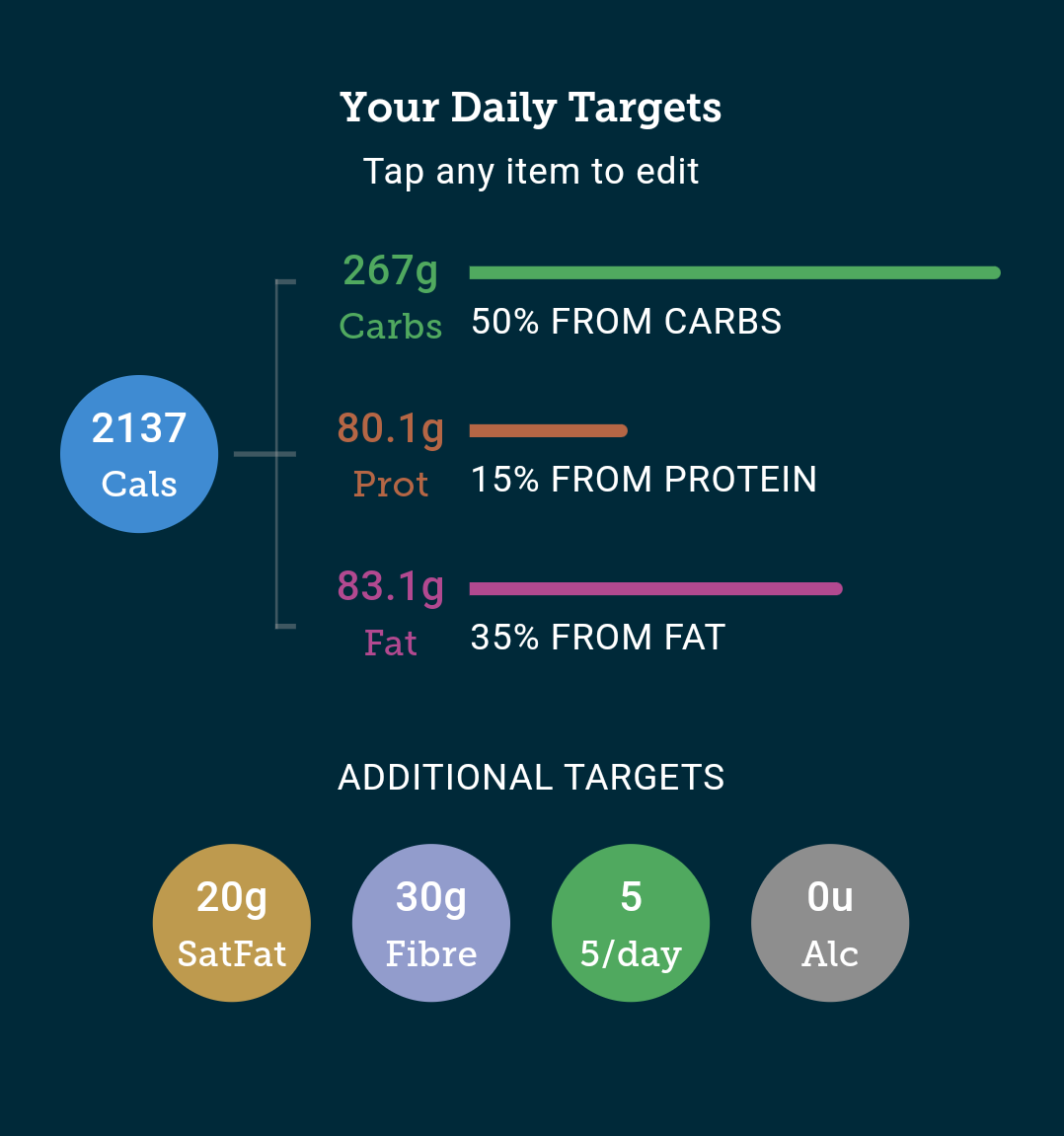
Task: Change the 5/day target
Action: (631, 923)
